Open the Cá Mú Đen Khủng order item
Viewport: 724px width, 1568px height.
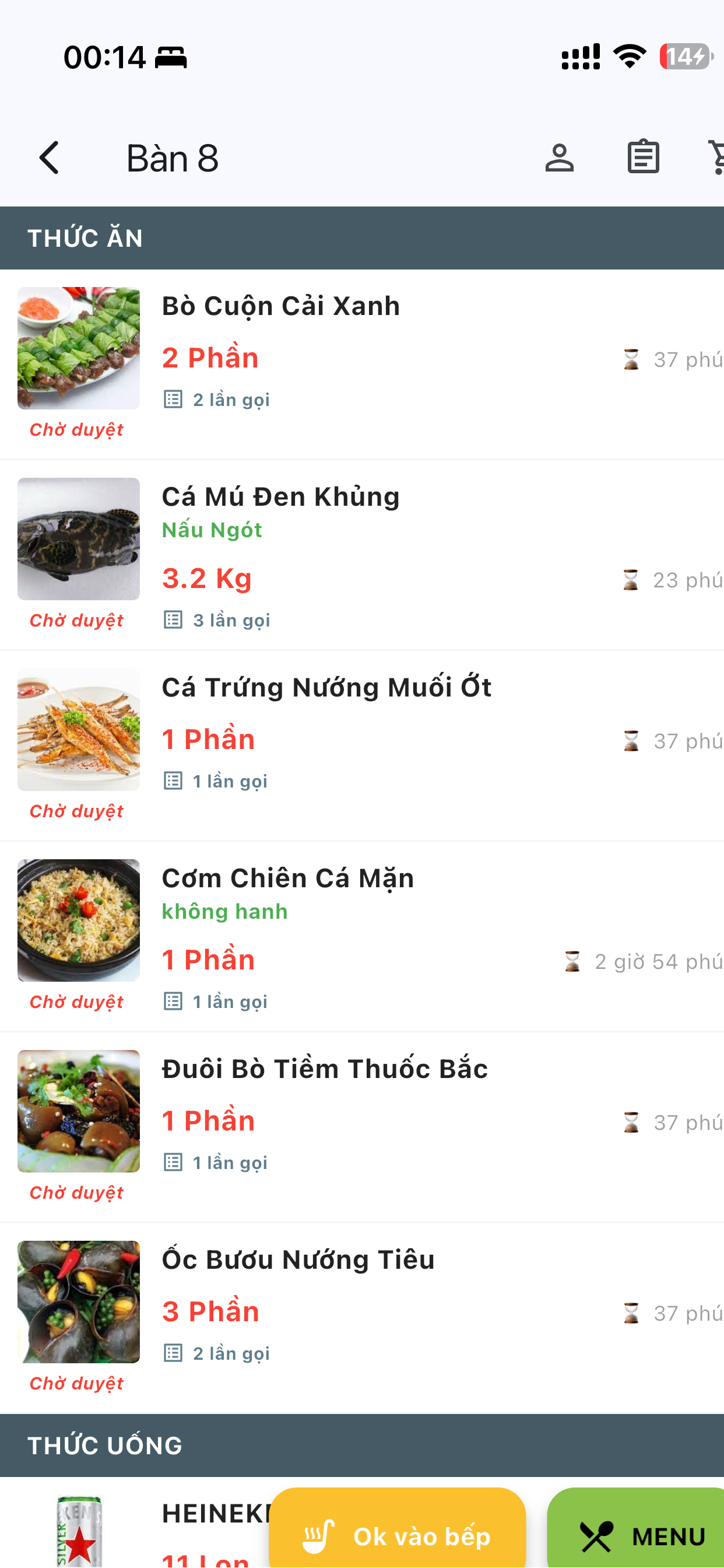point(362,555)
